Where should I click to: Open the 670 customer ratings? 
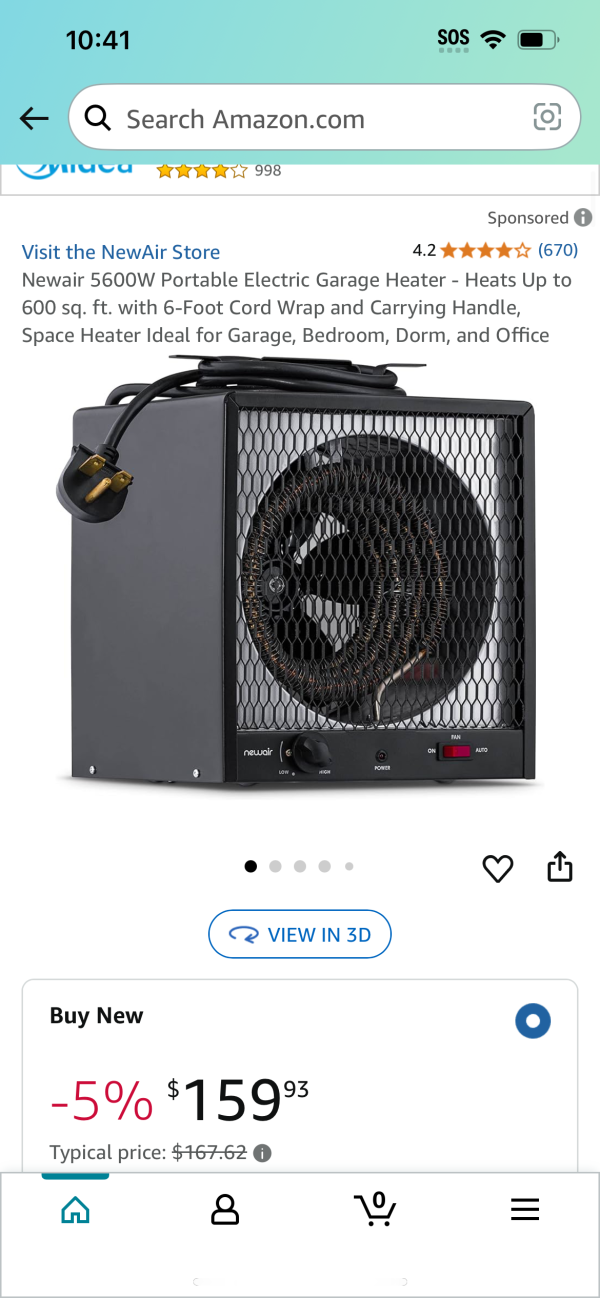click(557, 250)
